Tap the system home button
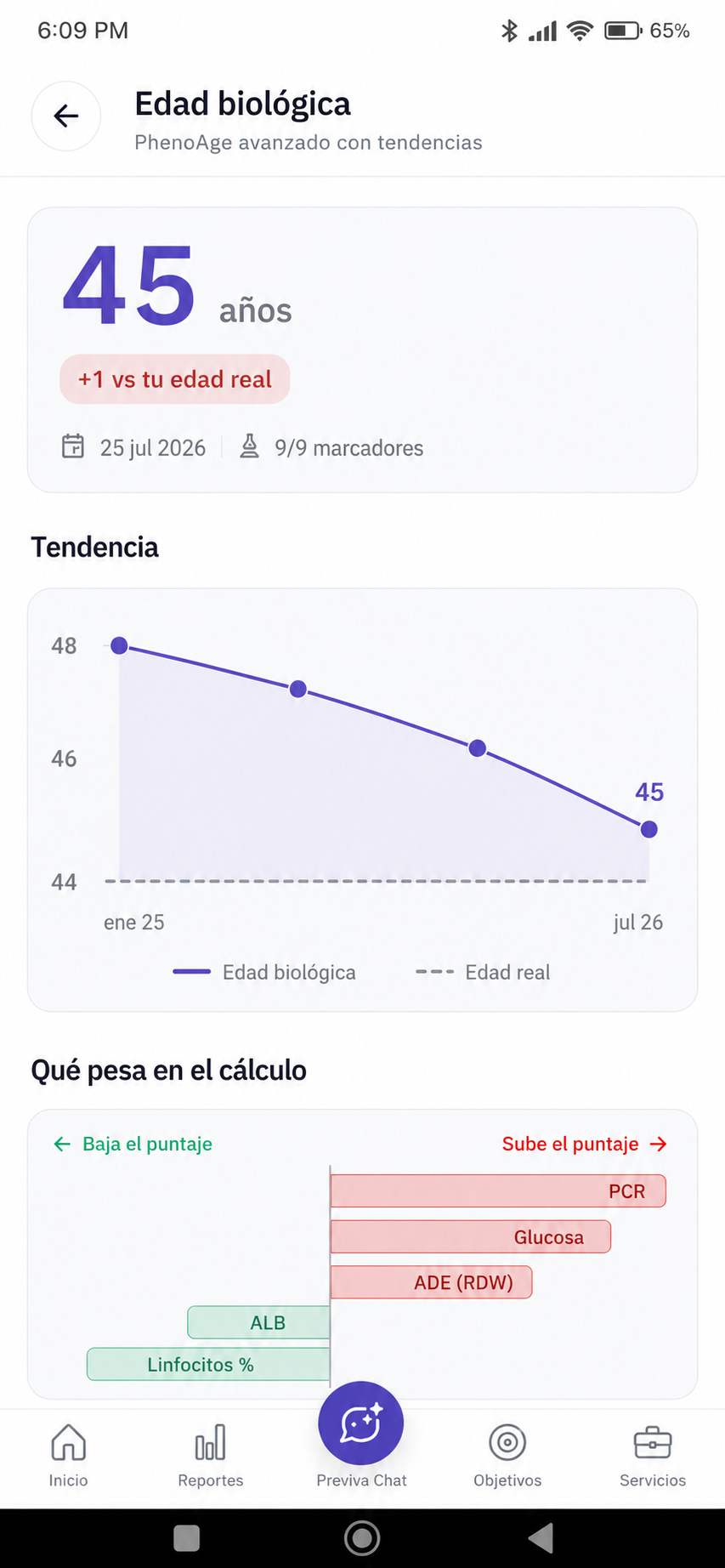 pyautogui.click(x=362, y=1538)
